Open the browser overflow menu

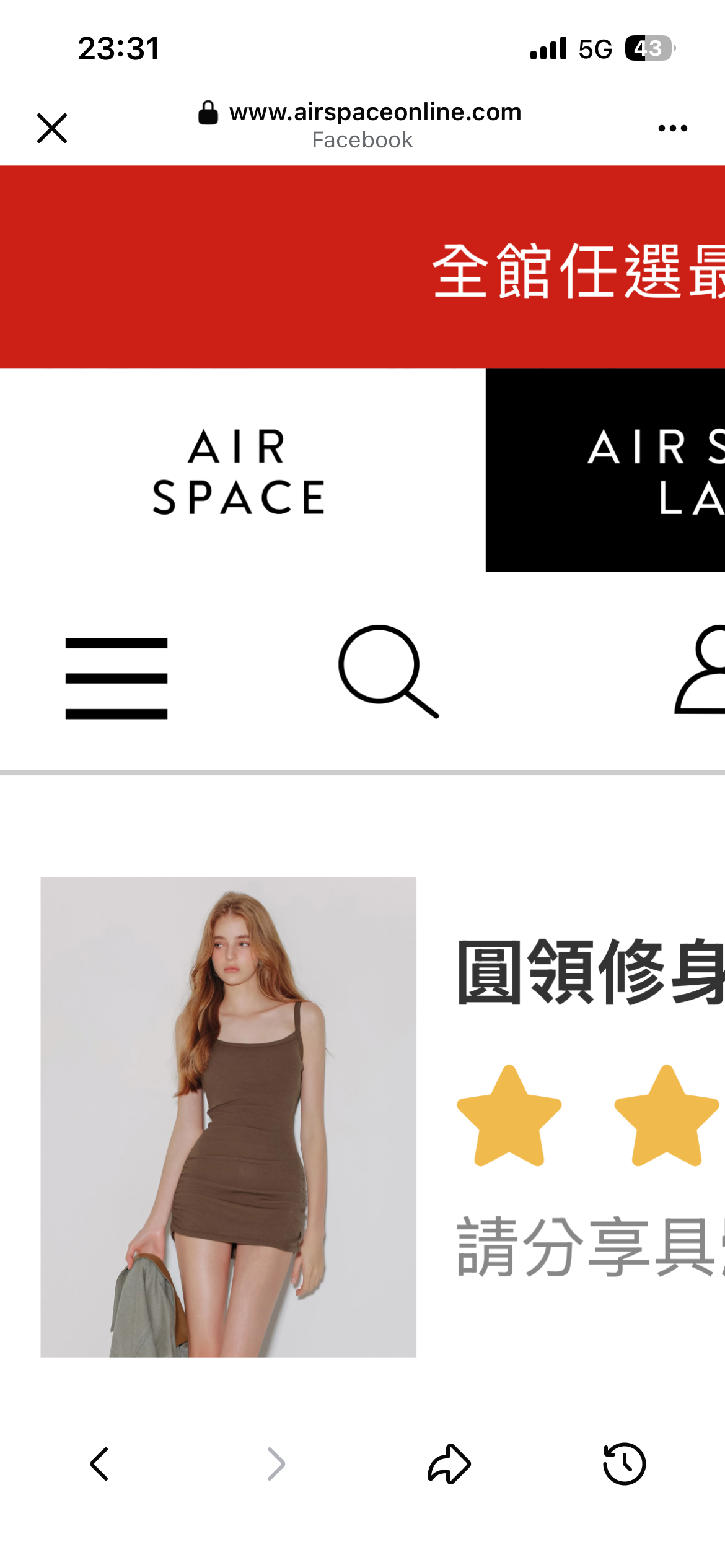pyautogui.click(x=672, y=128)
